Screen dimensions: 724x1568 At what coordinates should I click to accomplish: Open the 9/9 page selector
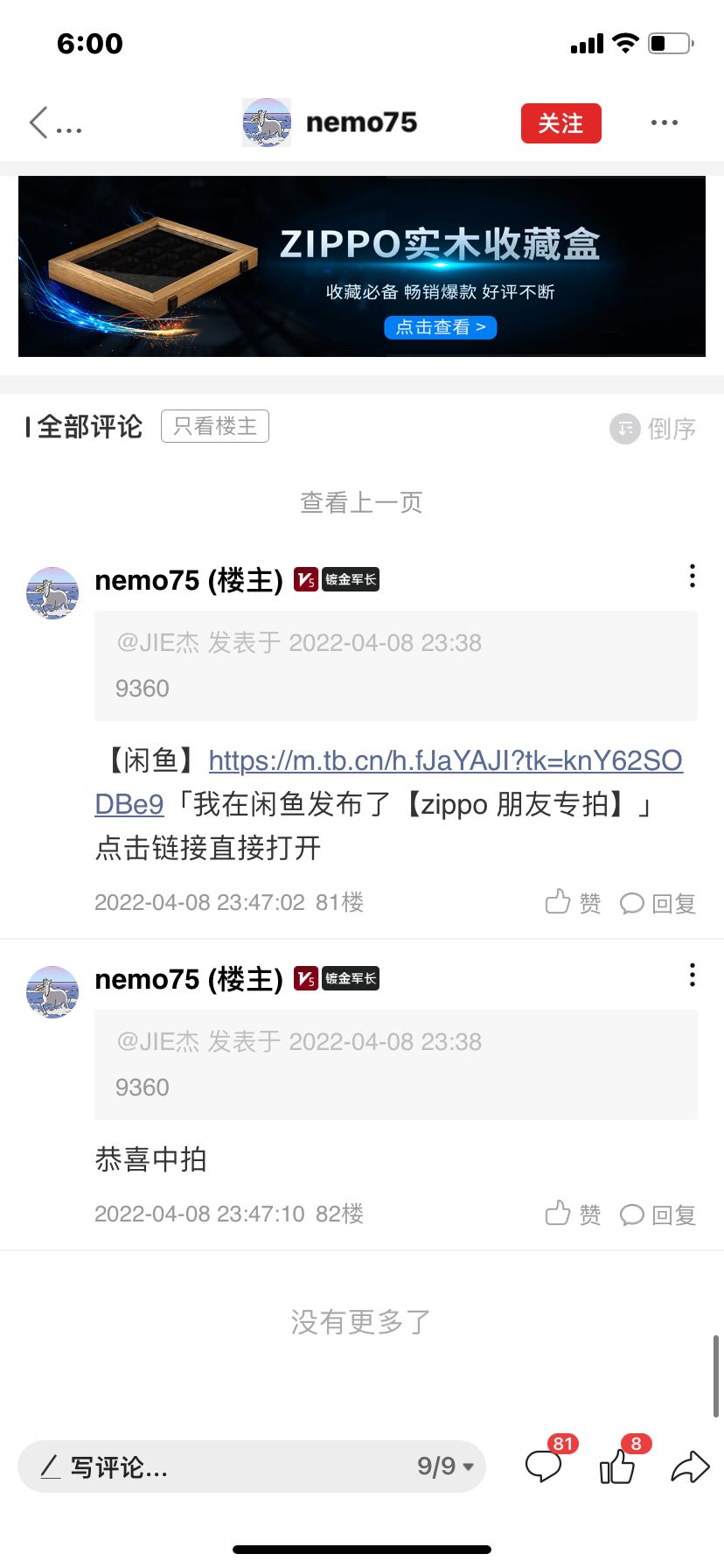click(x=445, y=1466)
